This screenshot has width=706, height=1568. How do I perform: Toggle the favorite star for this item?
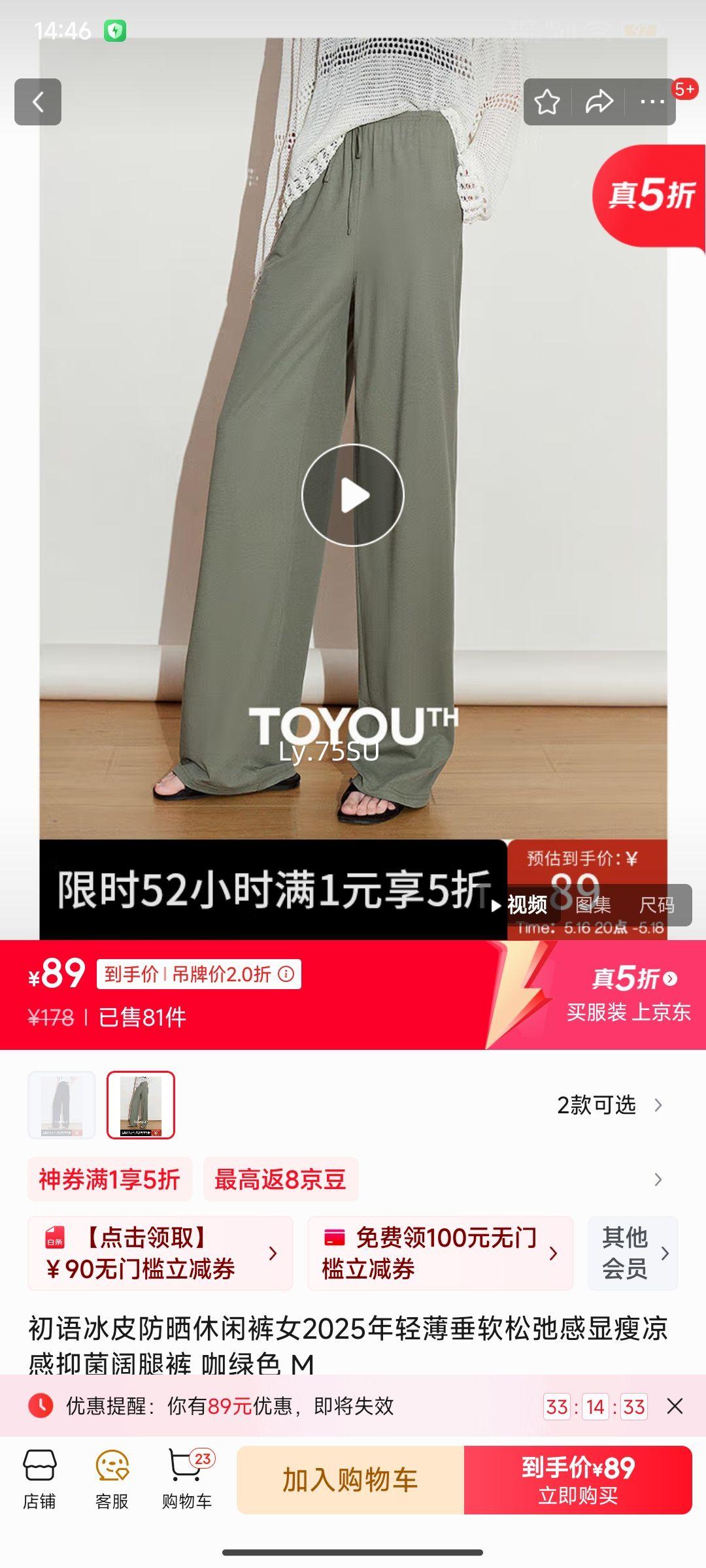pos(546,101)
